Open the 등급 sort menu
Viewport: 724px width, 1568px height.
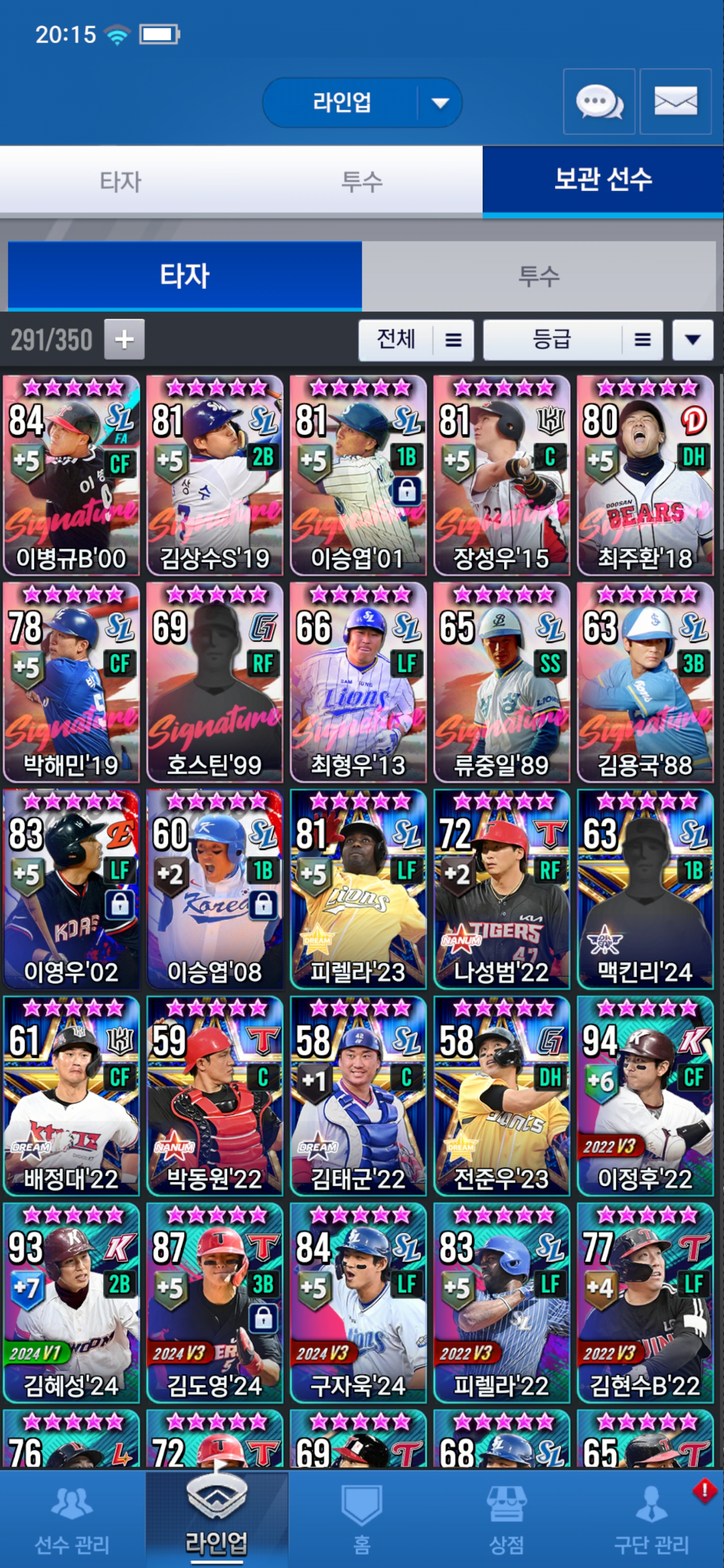pos(572,340)
